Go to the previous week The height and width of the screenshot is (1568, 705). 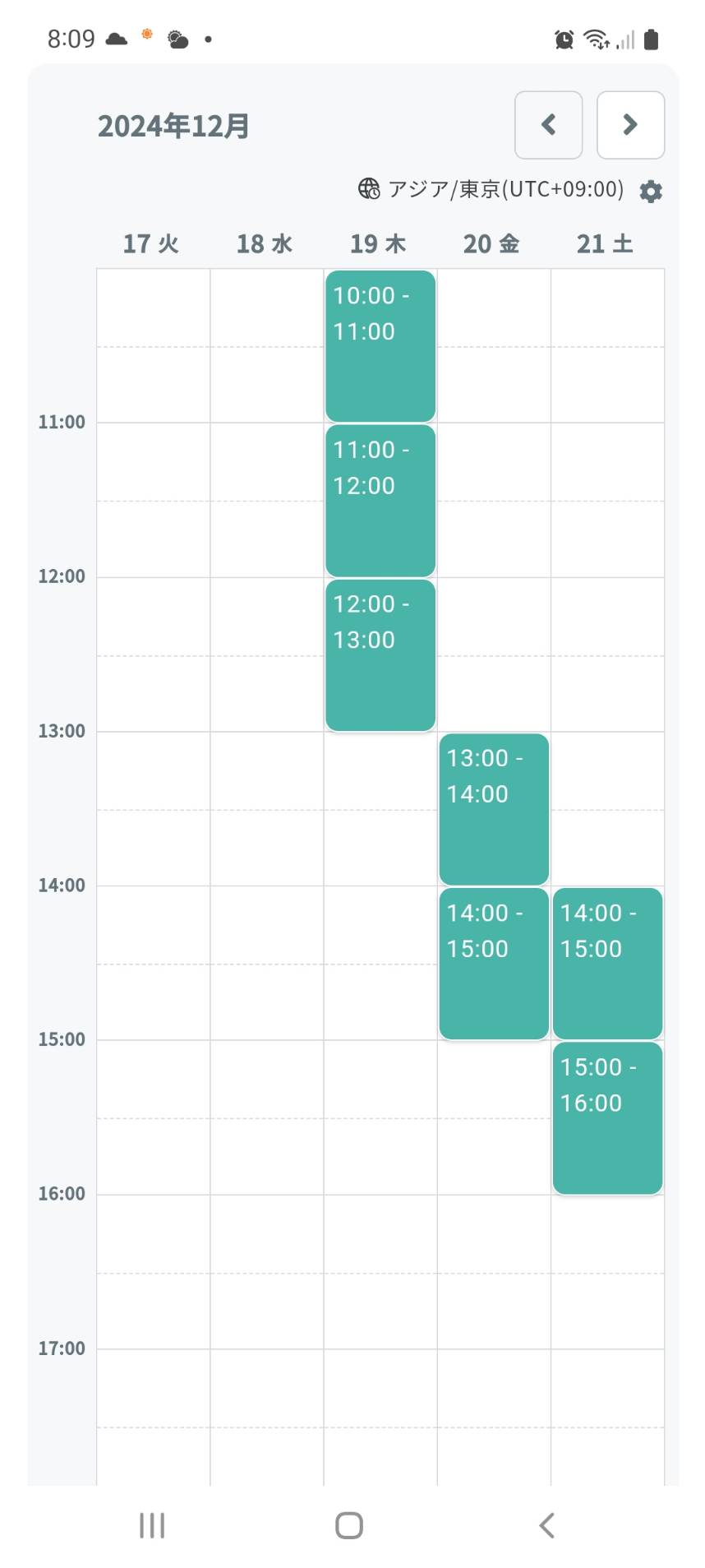click(x=548, y=125)
